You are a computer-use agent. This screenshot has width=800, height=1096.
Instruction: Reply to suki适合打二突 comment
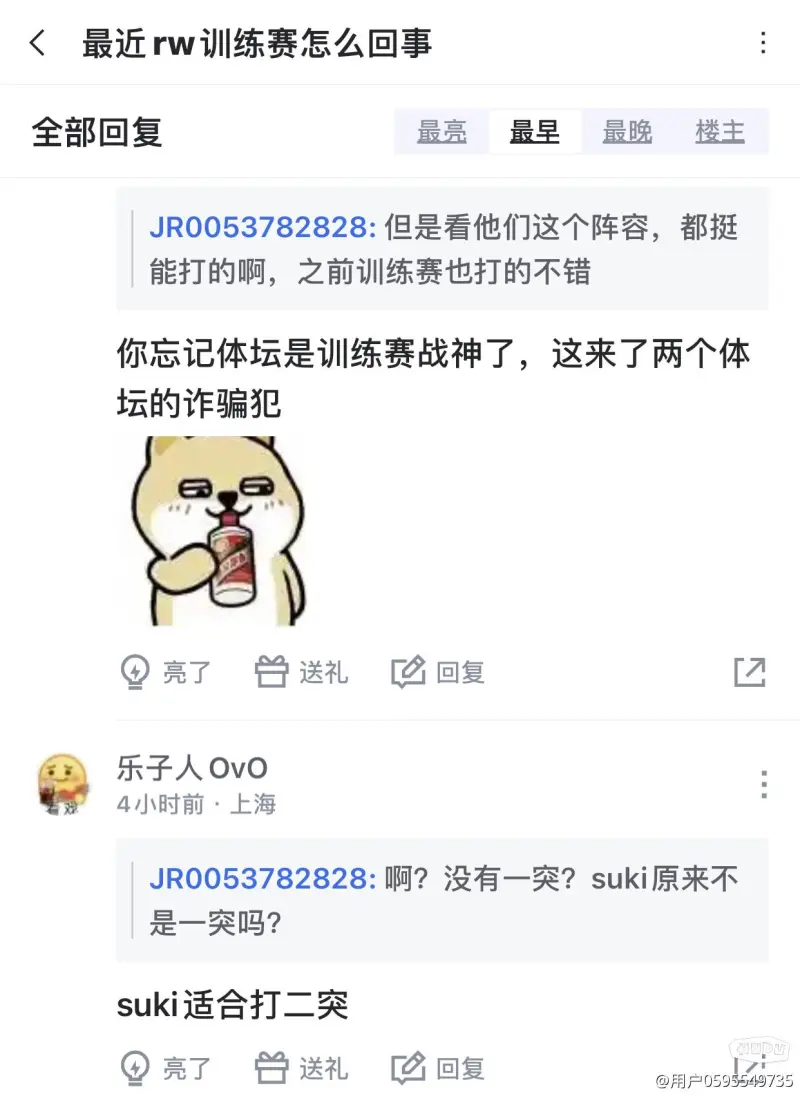[x=438, y=1068]
